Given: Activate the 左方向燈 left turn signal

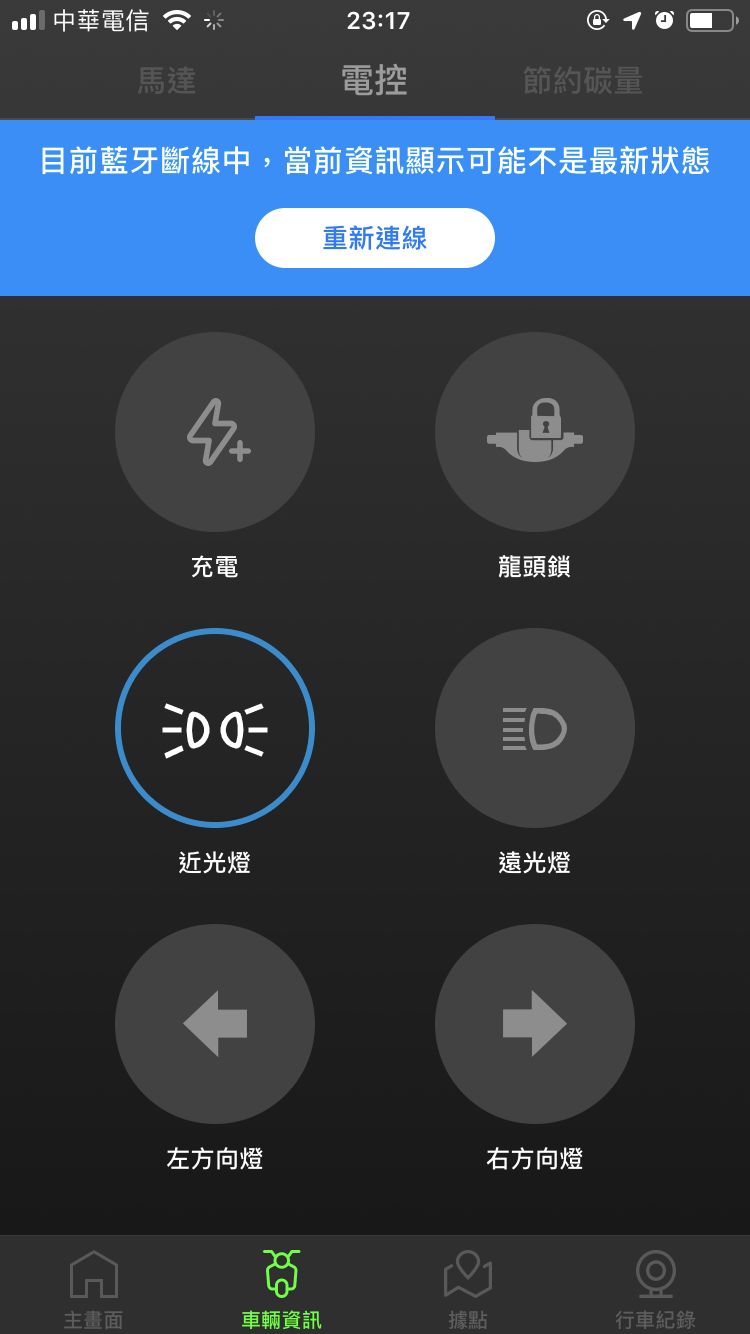Looking at the screenshot, I should coord(215,1024).
